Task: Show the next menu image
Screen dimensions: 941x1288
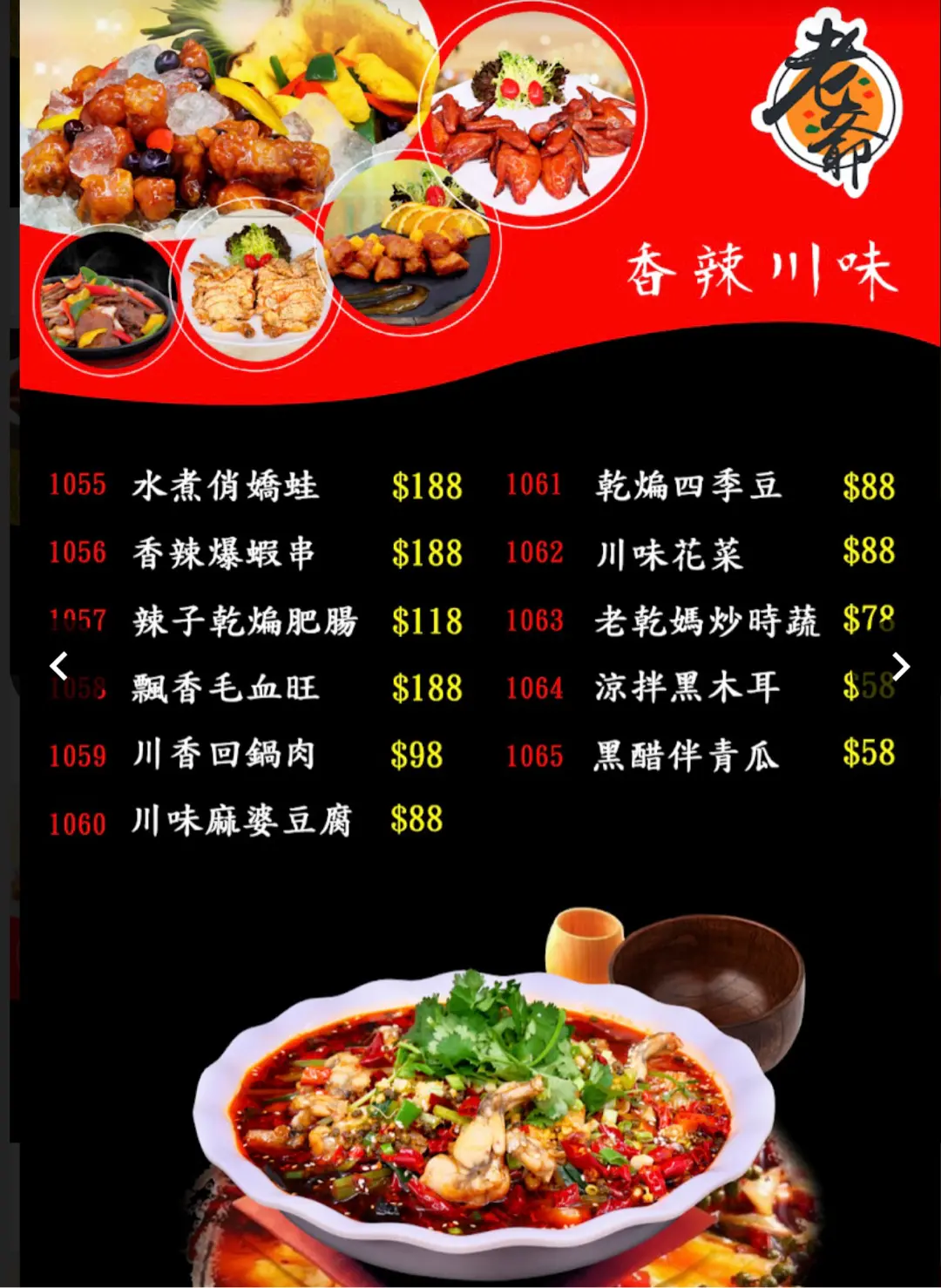Action: tap(901, 668)
